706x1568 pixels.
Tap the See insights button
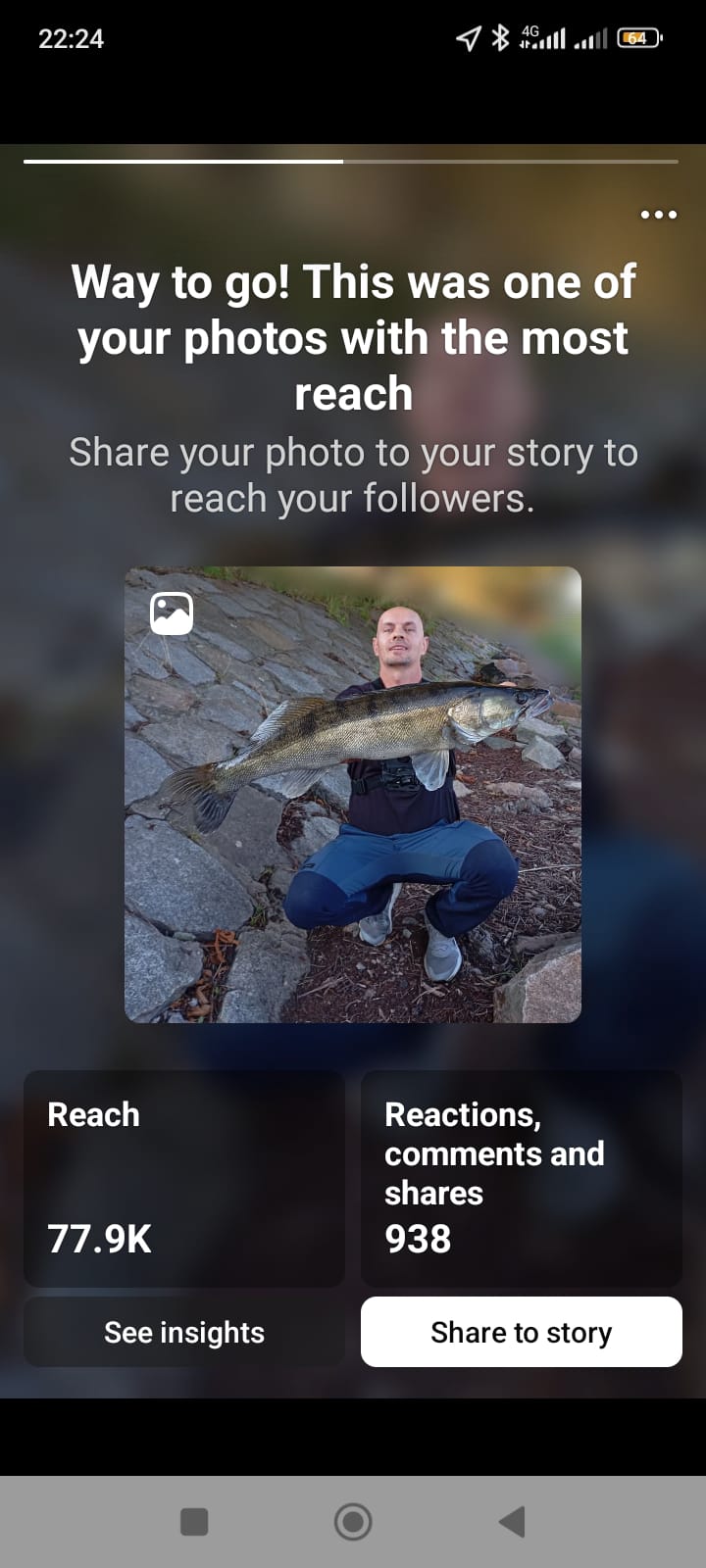[184, 1333]
